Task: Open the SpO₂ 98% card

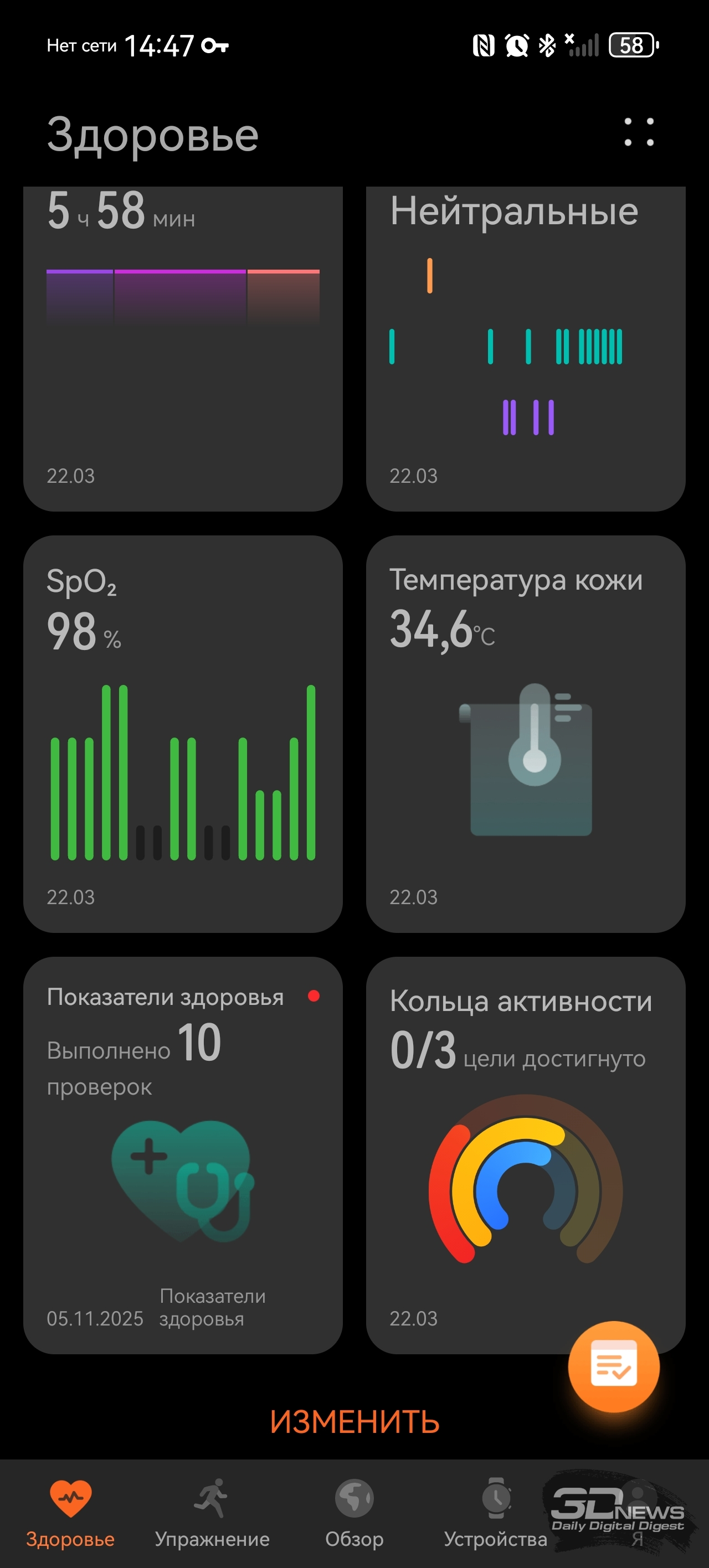Action: pyautogui.click(x=183, y=734)
